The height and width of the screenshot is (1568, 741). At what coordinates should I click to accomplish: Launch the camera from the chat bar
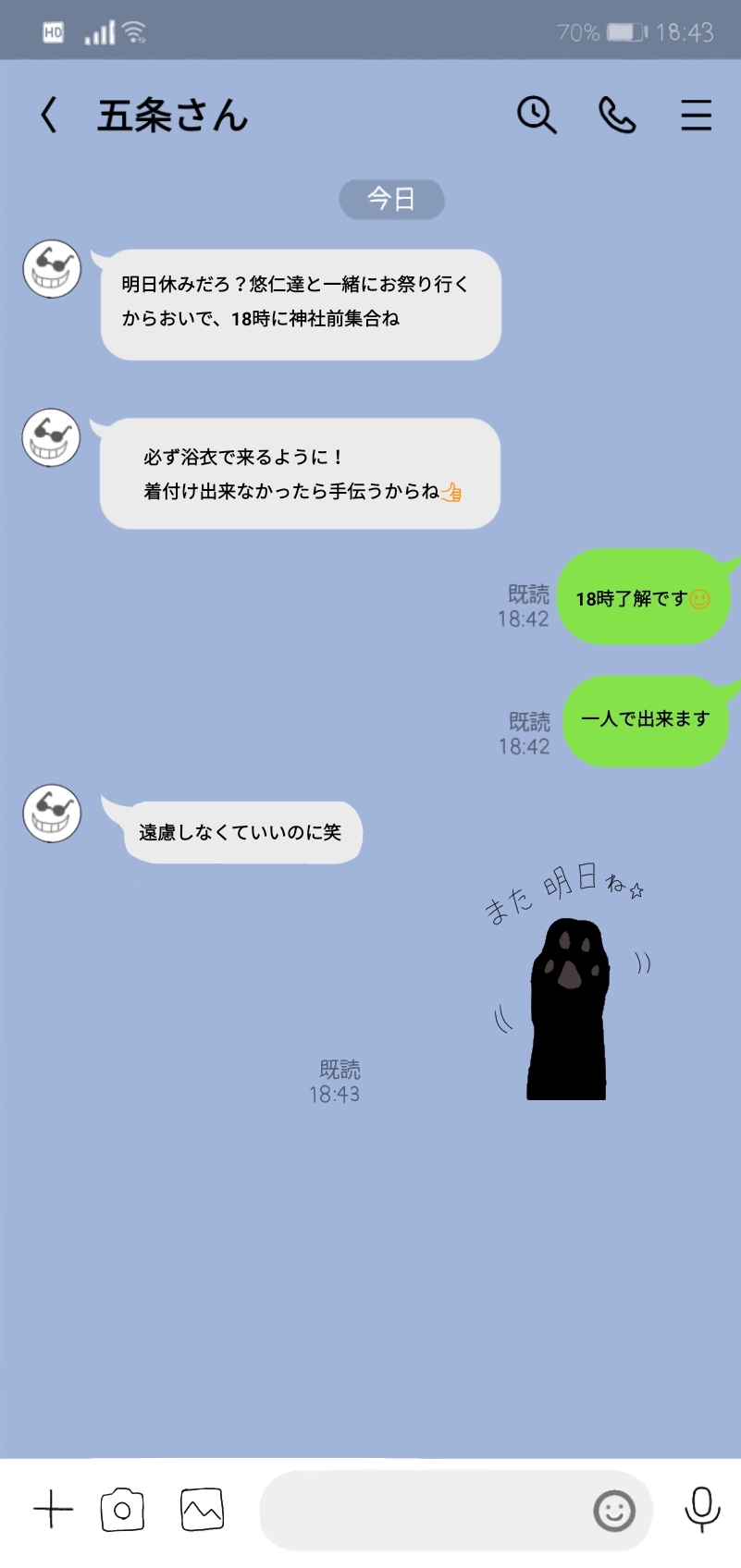122,1510
